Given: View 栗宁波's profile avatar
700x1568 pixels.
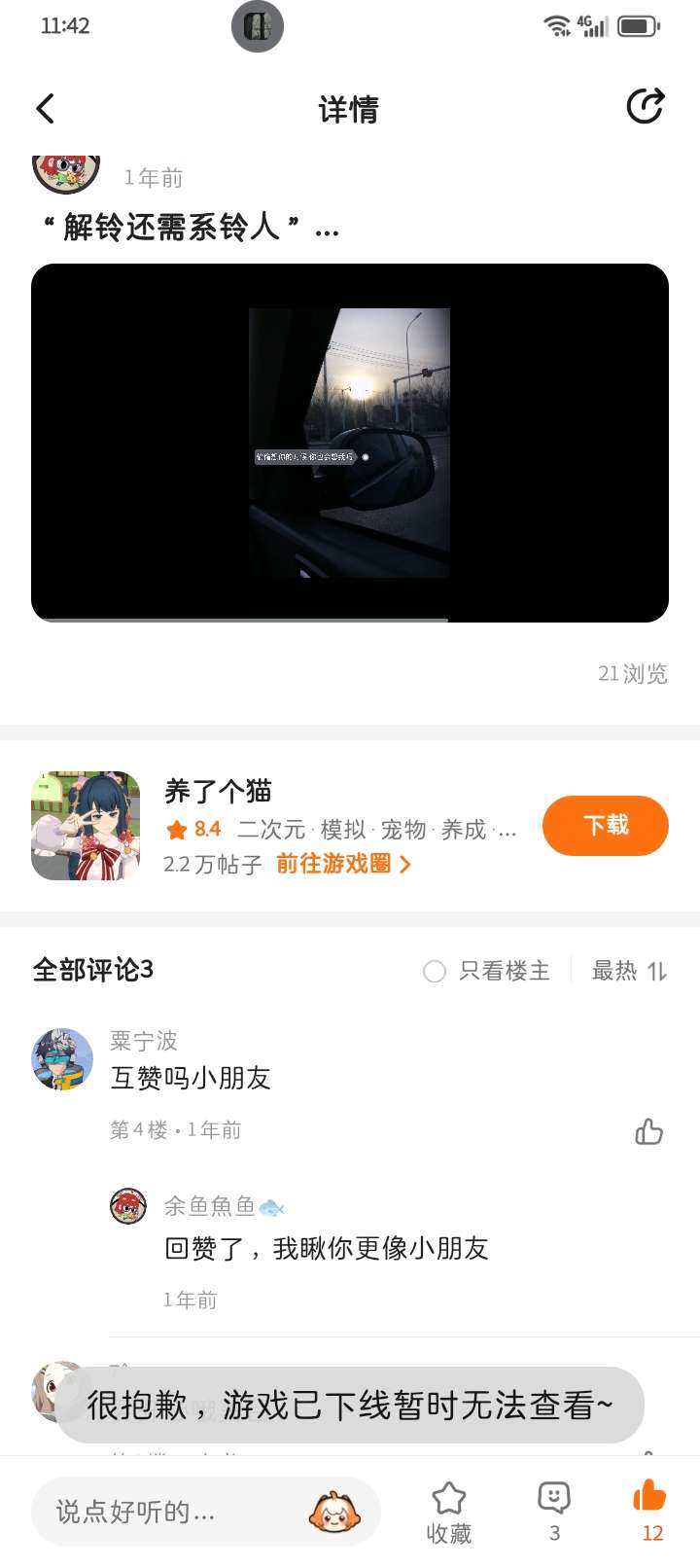Looking at the screenshot, I should pos(62,1059).
